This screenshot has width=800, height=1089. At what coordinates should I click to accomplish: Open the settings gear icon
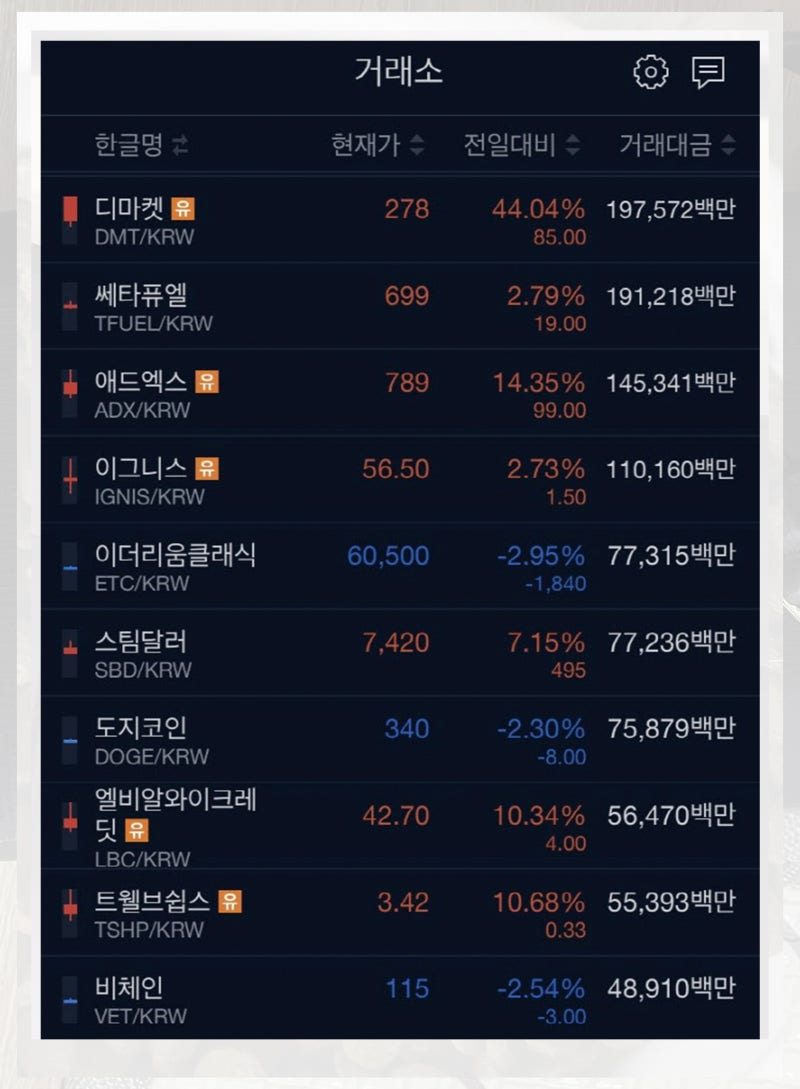(651, 72)
